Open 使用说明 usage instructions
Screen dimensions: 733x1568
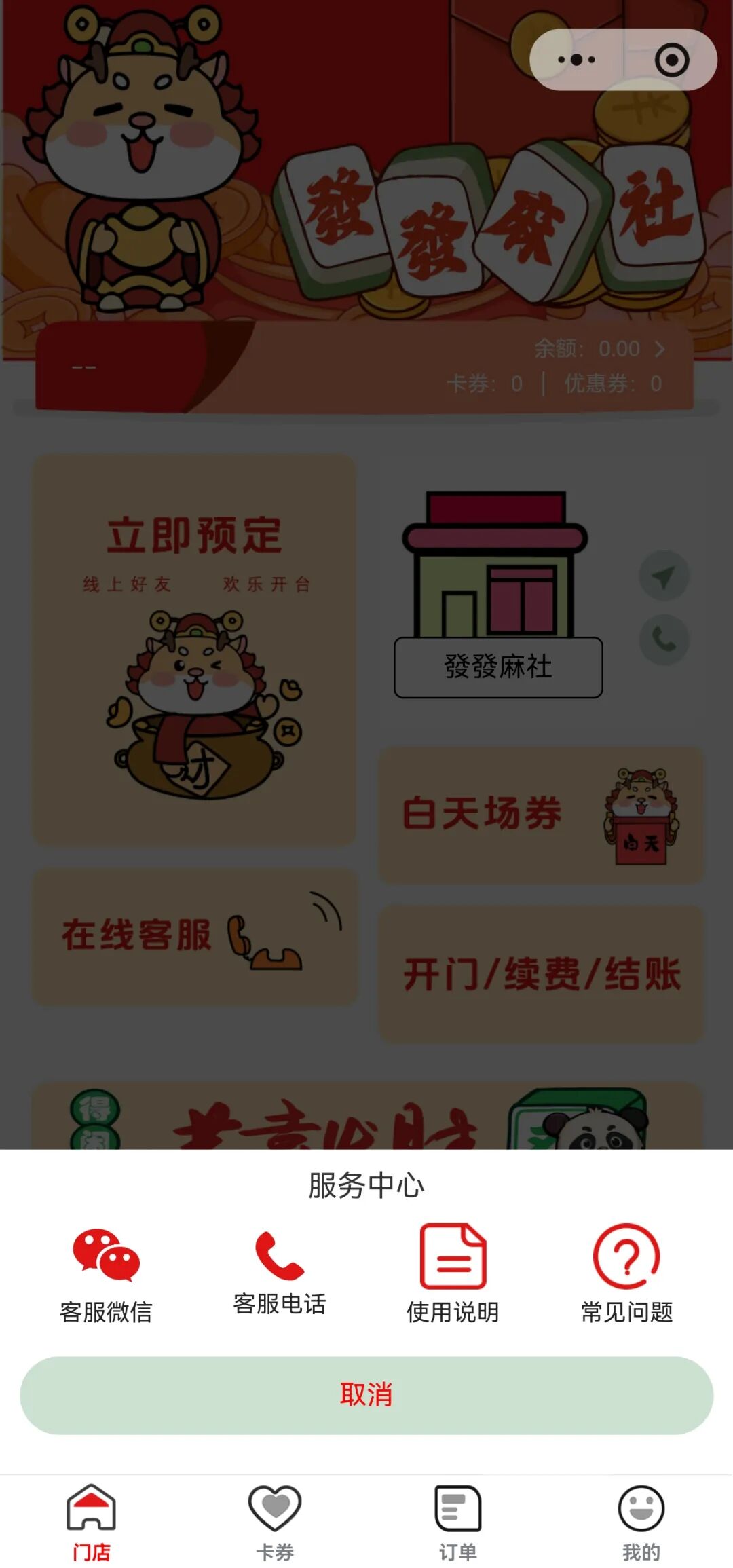click(x=453, y=1273)
